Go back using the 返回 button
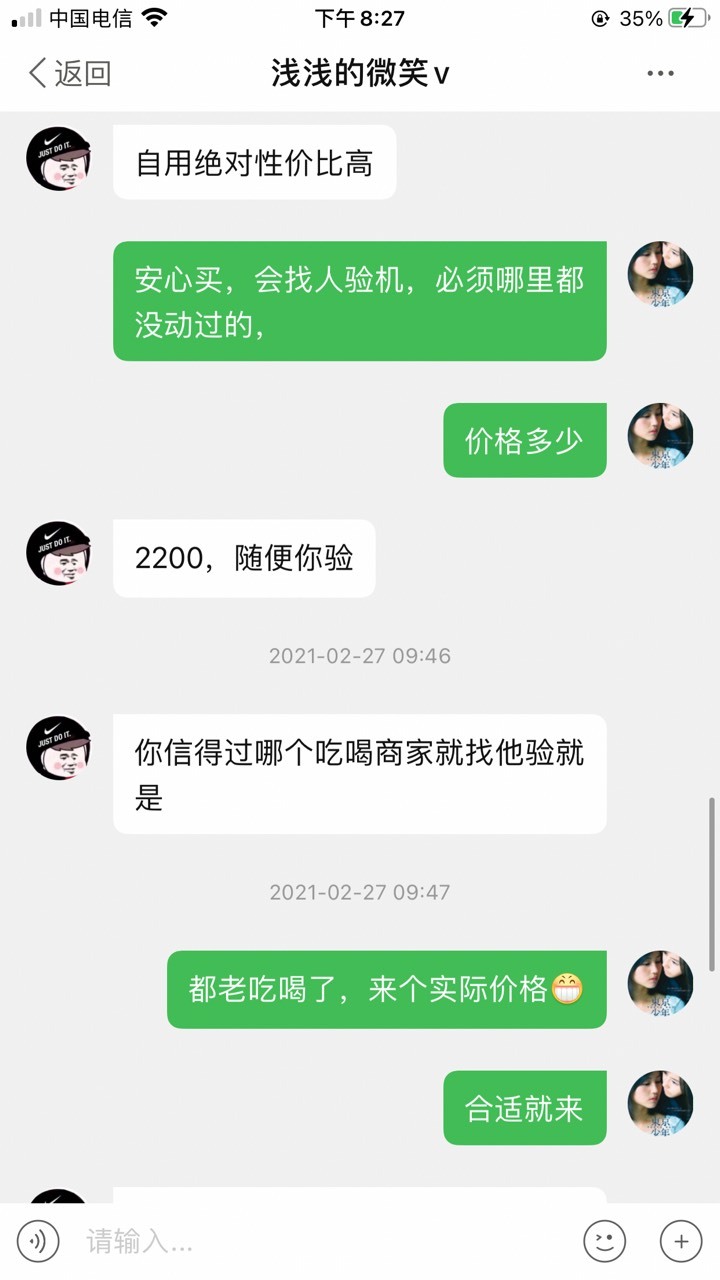This screenshot has width=720, height=1280. [69, 73]
